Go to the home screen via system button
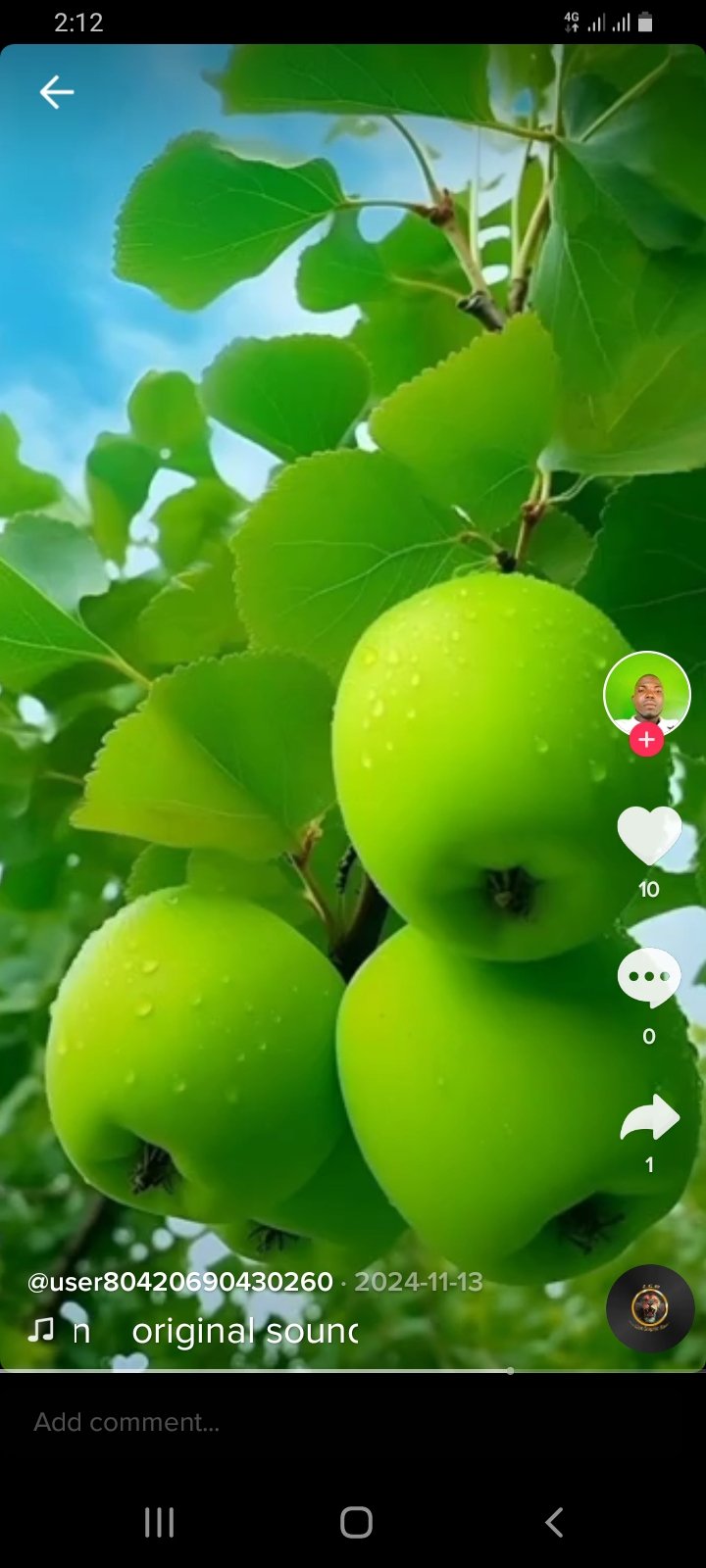The image size is (706, 1568). click(356, 1522)
